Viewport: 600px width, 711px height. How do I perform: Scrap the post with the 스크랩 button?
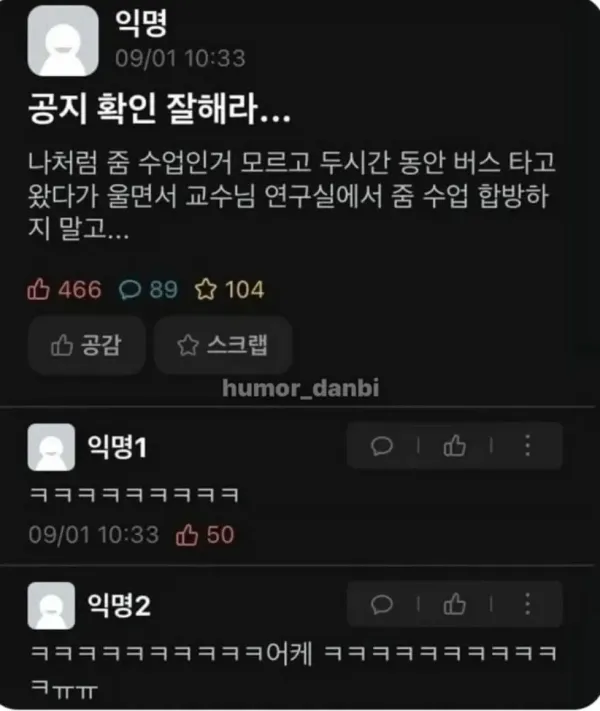pyautogui.click(x=222, y=345)
